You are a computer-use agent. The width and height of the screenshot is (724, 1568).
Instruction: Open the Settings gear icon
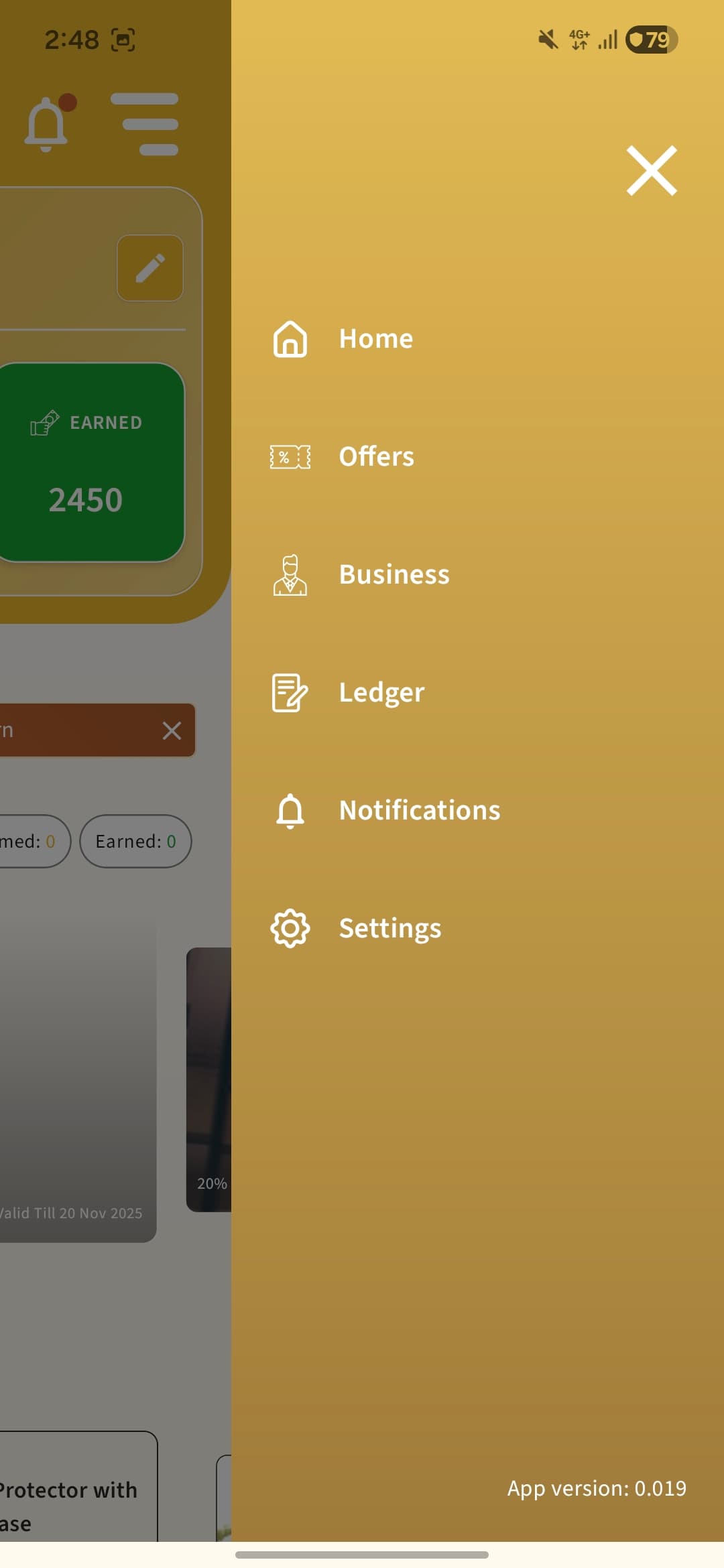(290, 928)
